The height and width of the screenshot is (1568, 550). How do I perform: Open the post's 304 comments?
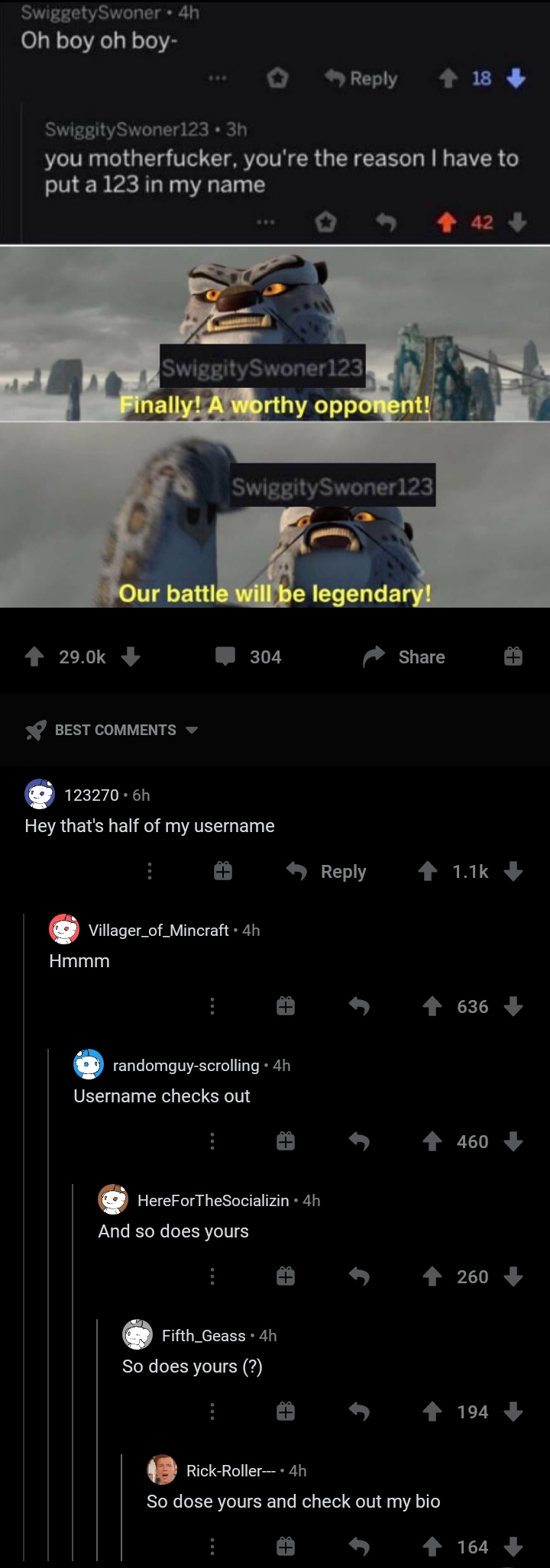tap(249, 657)
